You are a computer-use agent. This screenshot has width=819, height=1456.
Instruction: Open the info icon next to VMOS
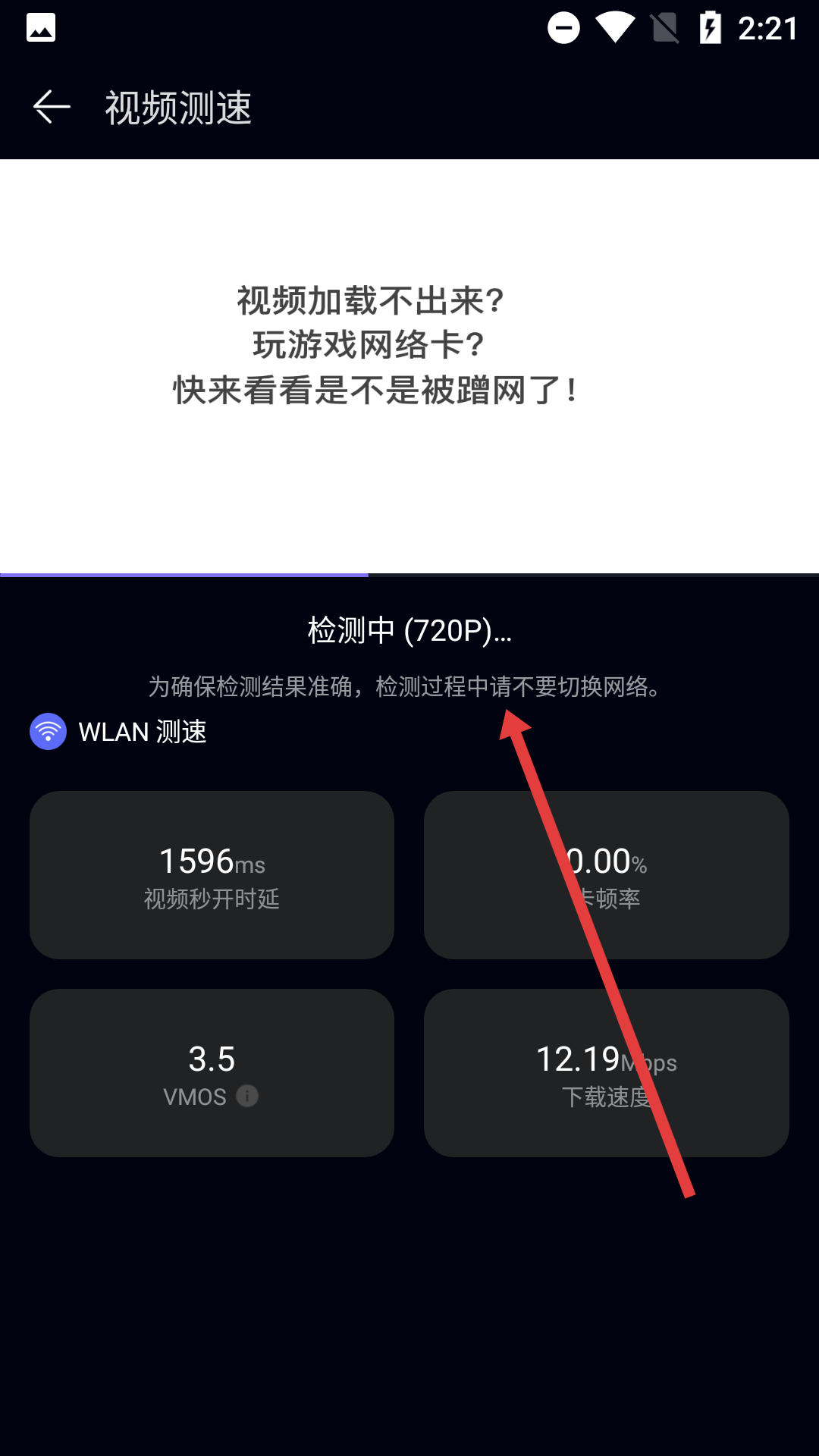247,1096
